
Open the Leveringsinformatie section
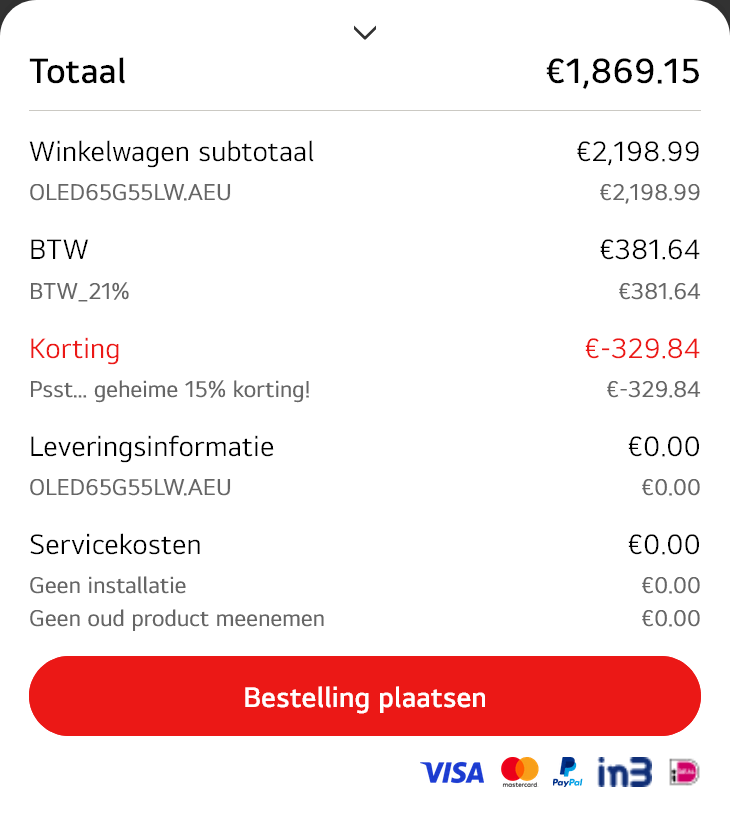[x=152, y=447]
